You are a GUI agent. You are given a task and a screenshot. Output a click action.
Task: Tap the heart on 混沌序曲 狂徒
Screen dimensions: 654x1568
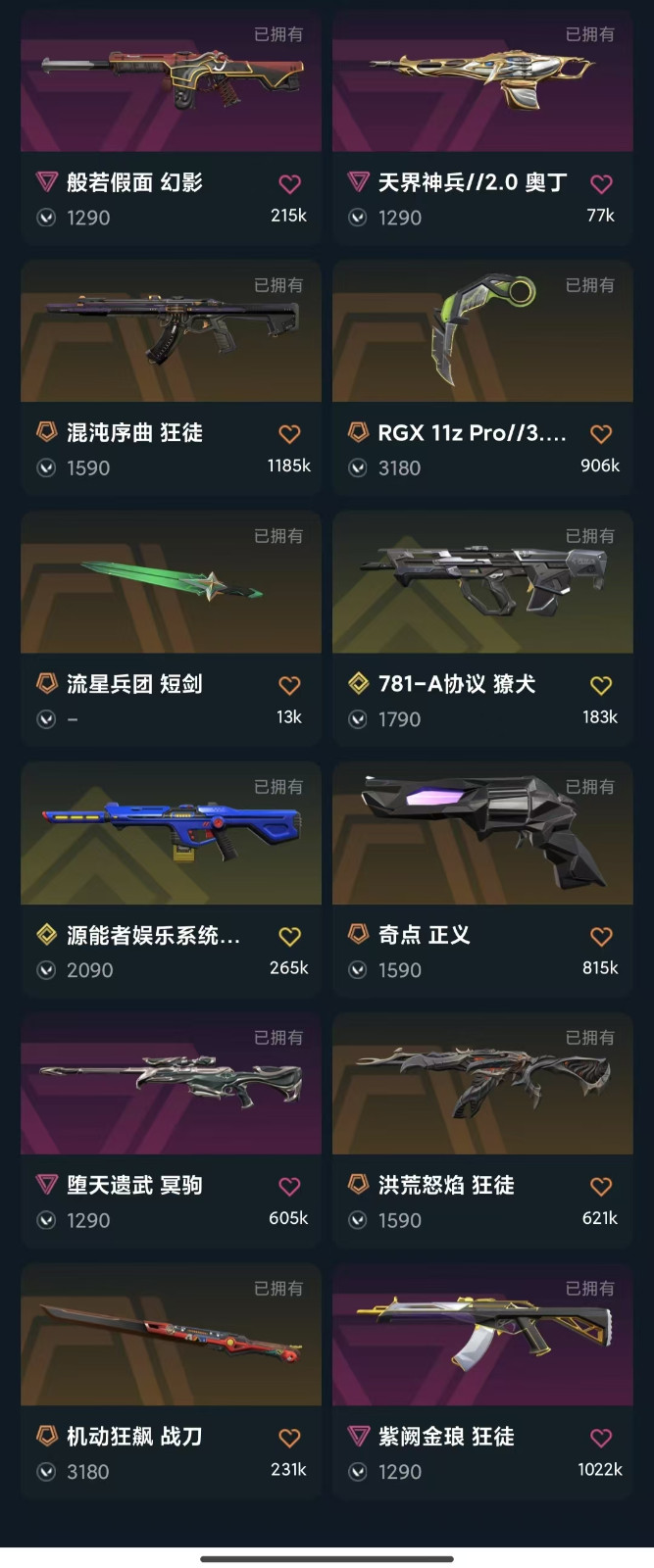pos(289,434)
